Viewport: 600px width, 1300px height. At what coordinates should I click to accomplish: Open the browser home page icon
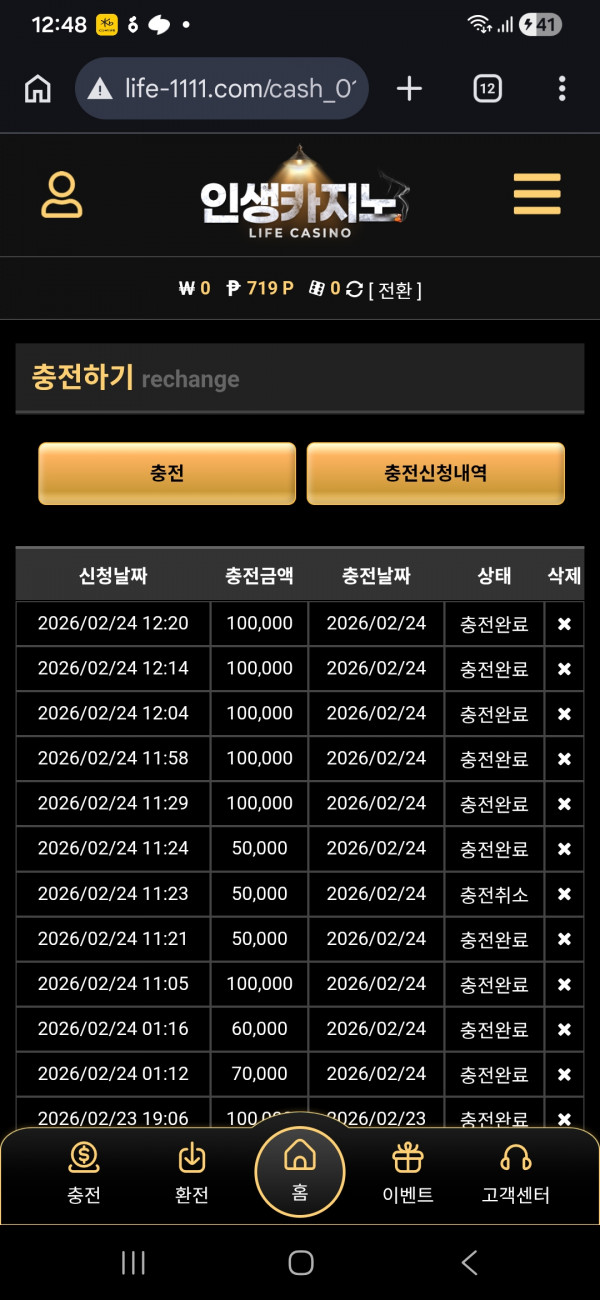38,89
